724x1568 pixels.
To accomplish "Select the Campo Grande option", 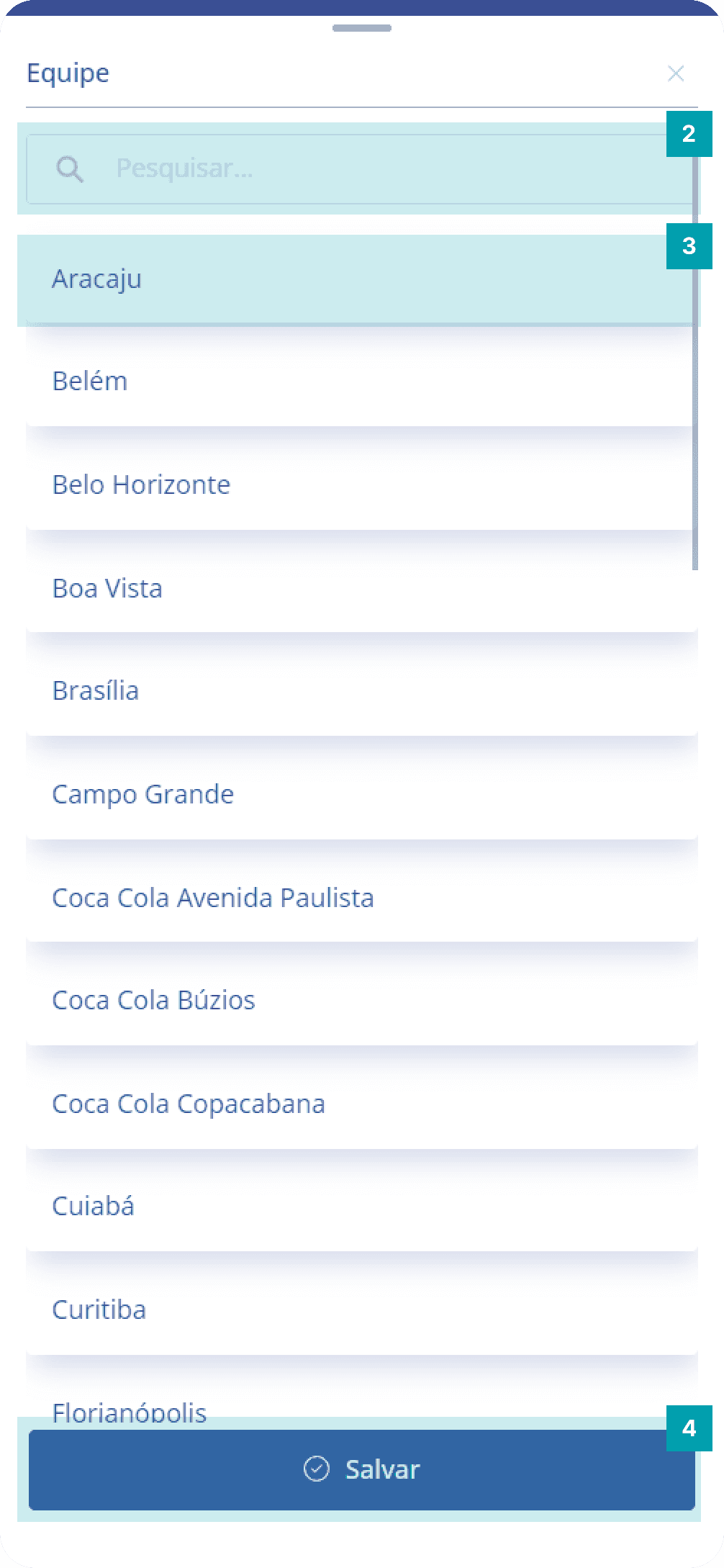I will coord(360,795).
